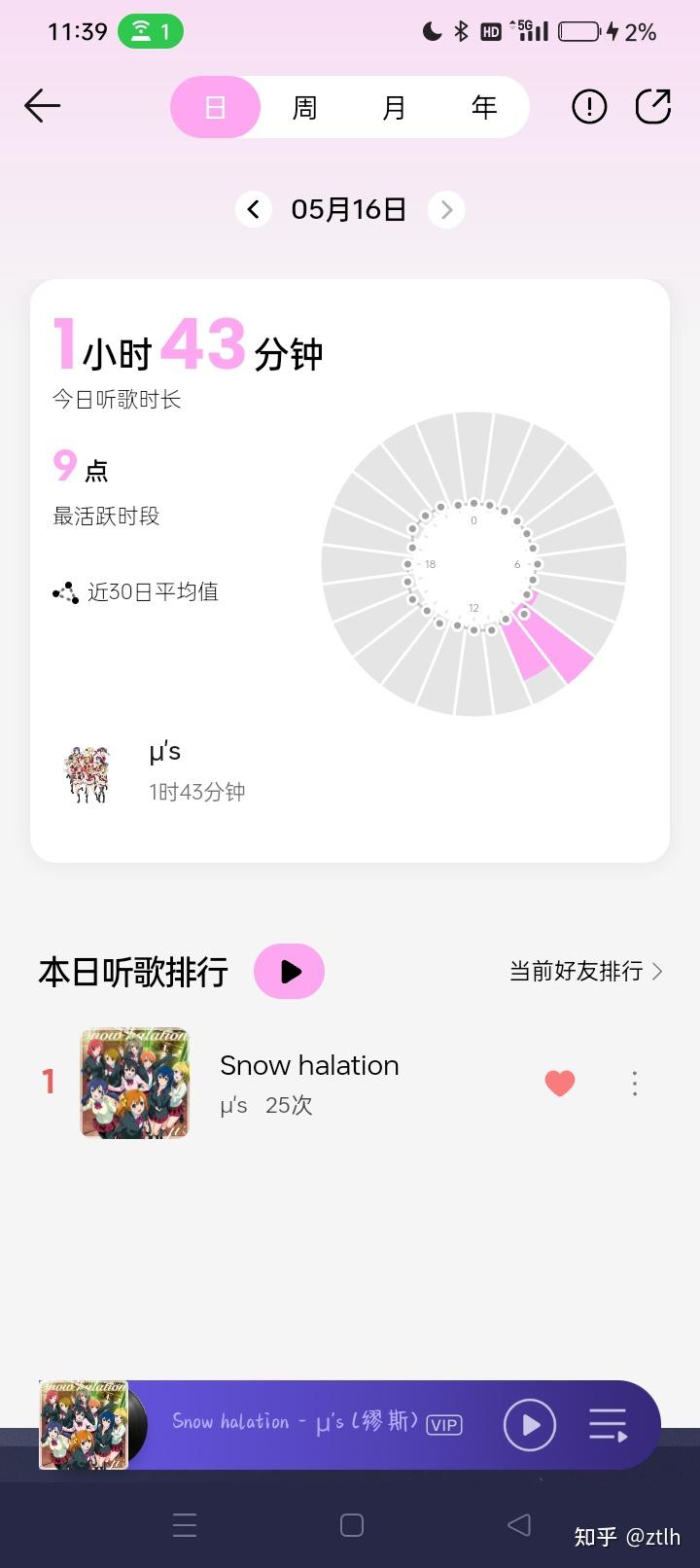The height and width of the screenshot is (1568, 700).
Task: Open the three-dot menu for Snow halation
Action: click(x=634, y=1083)
